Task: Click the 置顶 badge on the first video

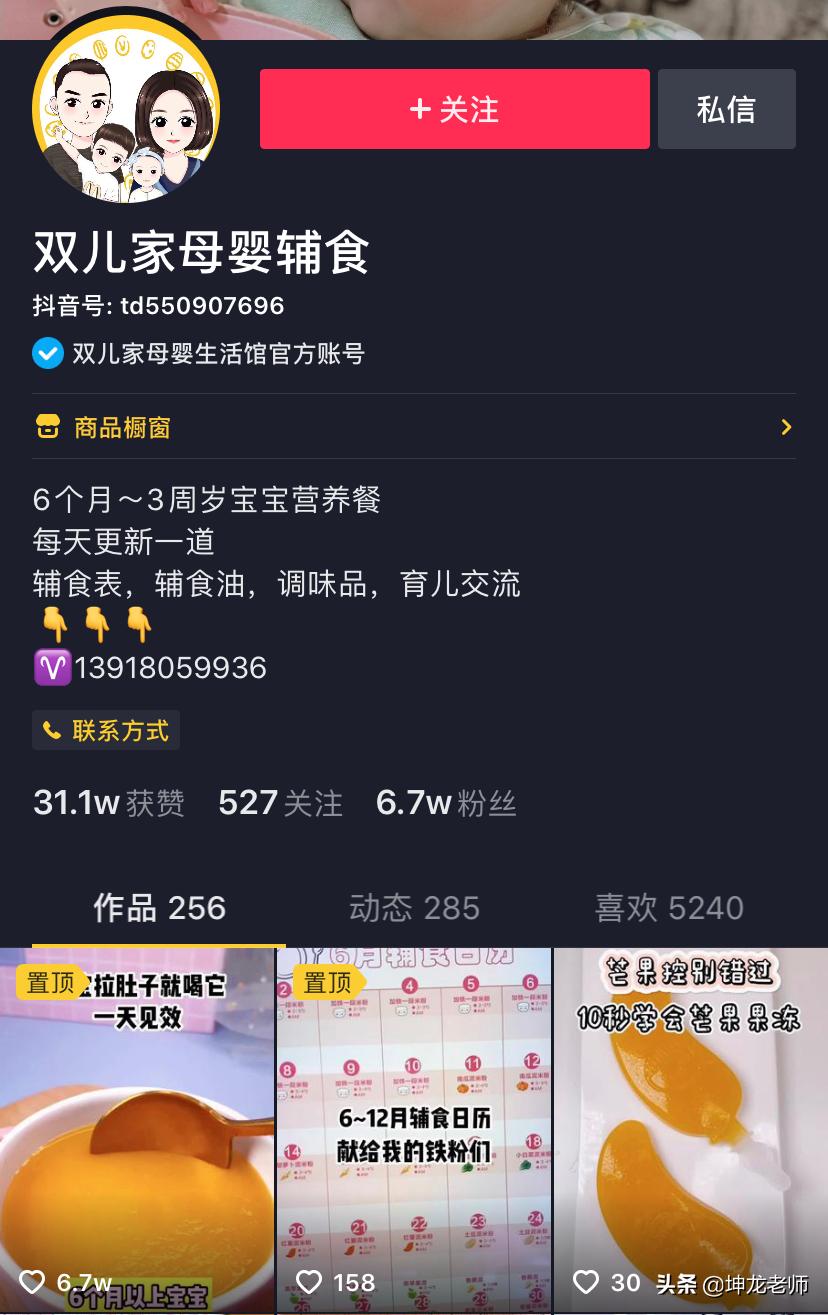Action: coord(51,983)
